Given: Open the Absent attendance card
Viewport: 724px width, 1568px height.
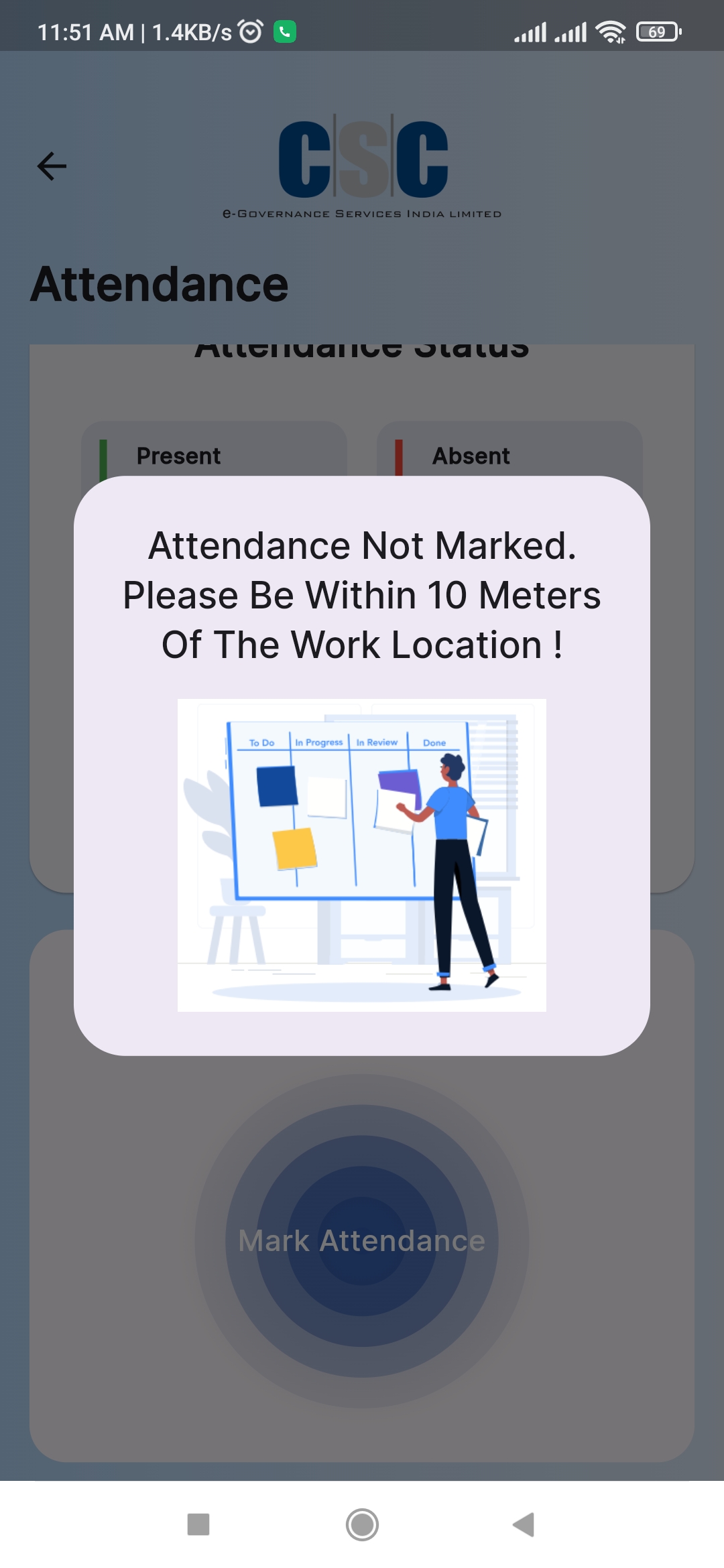Looking at the screenshot, I should pyautogui.click(x=509, y=450).
